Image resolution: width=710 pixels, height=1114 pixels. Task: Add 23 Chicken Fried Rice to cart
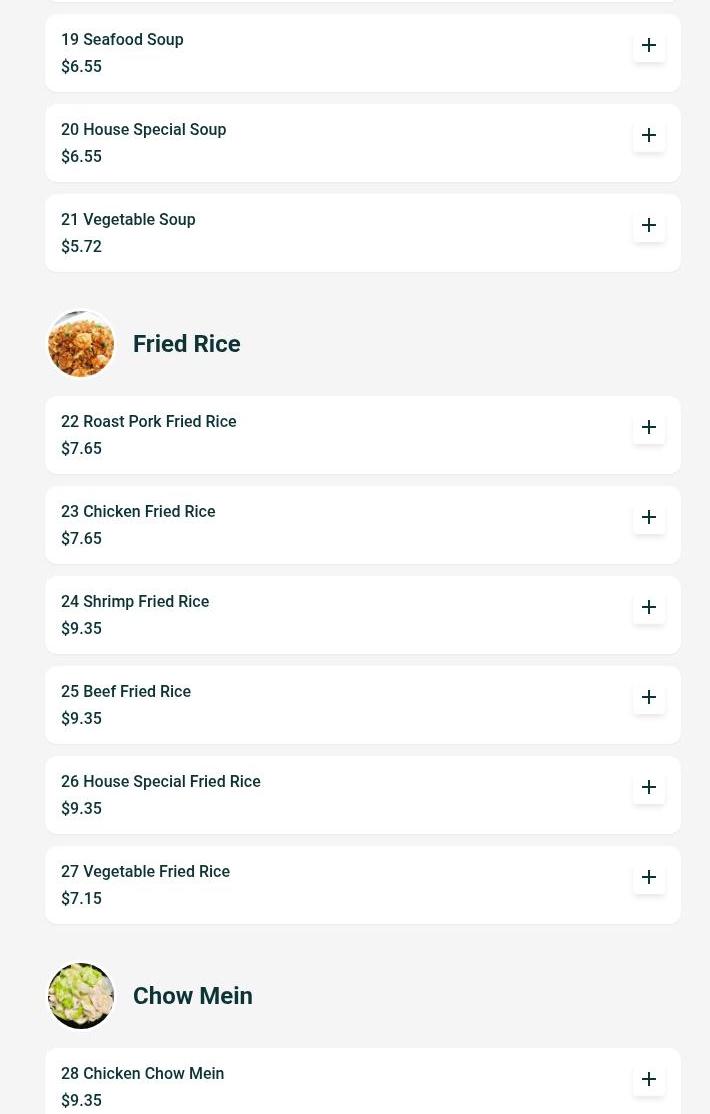tap(649, 517)
